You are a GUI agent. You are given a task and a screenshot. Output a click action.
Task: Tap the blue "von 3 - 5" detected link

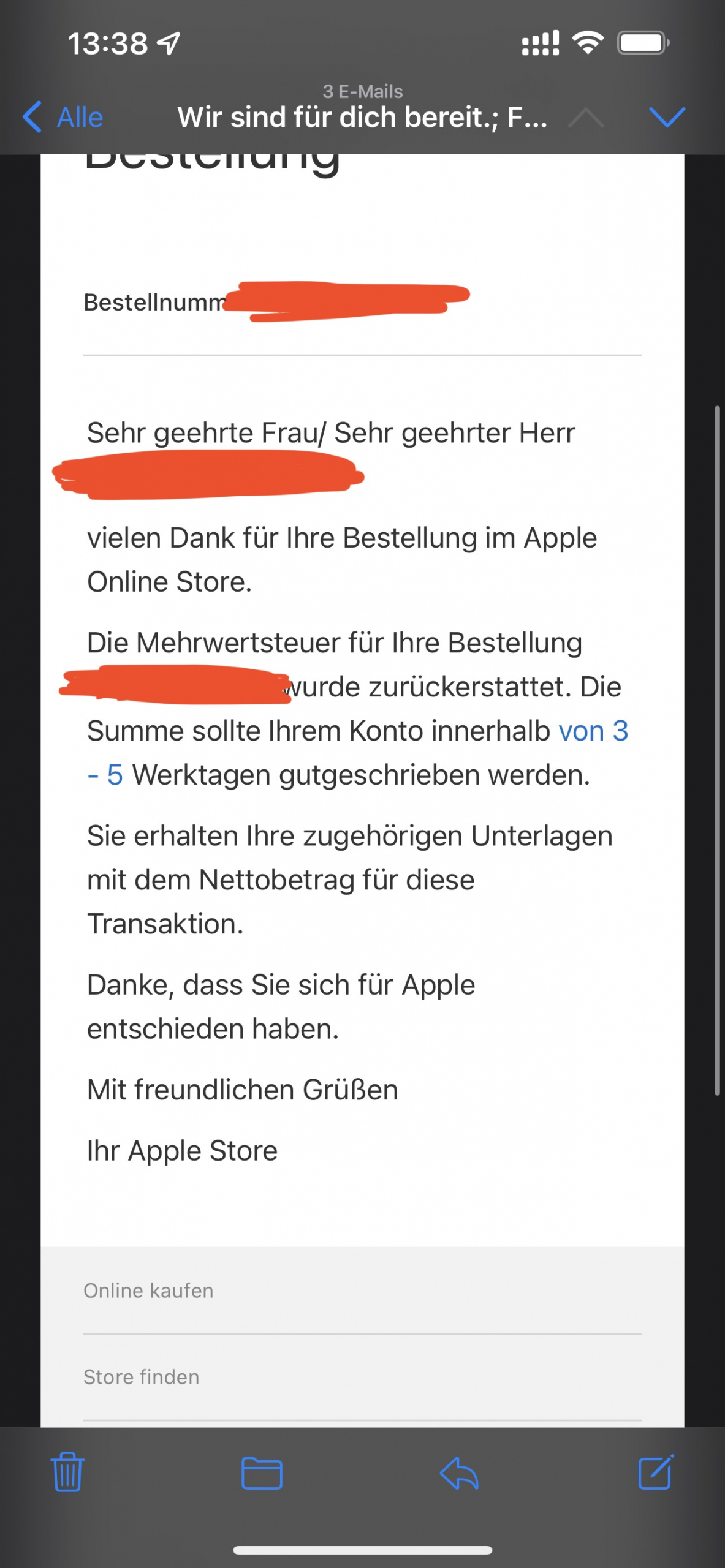[593, 731]
